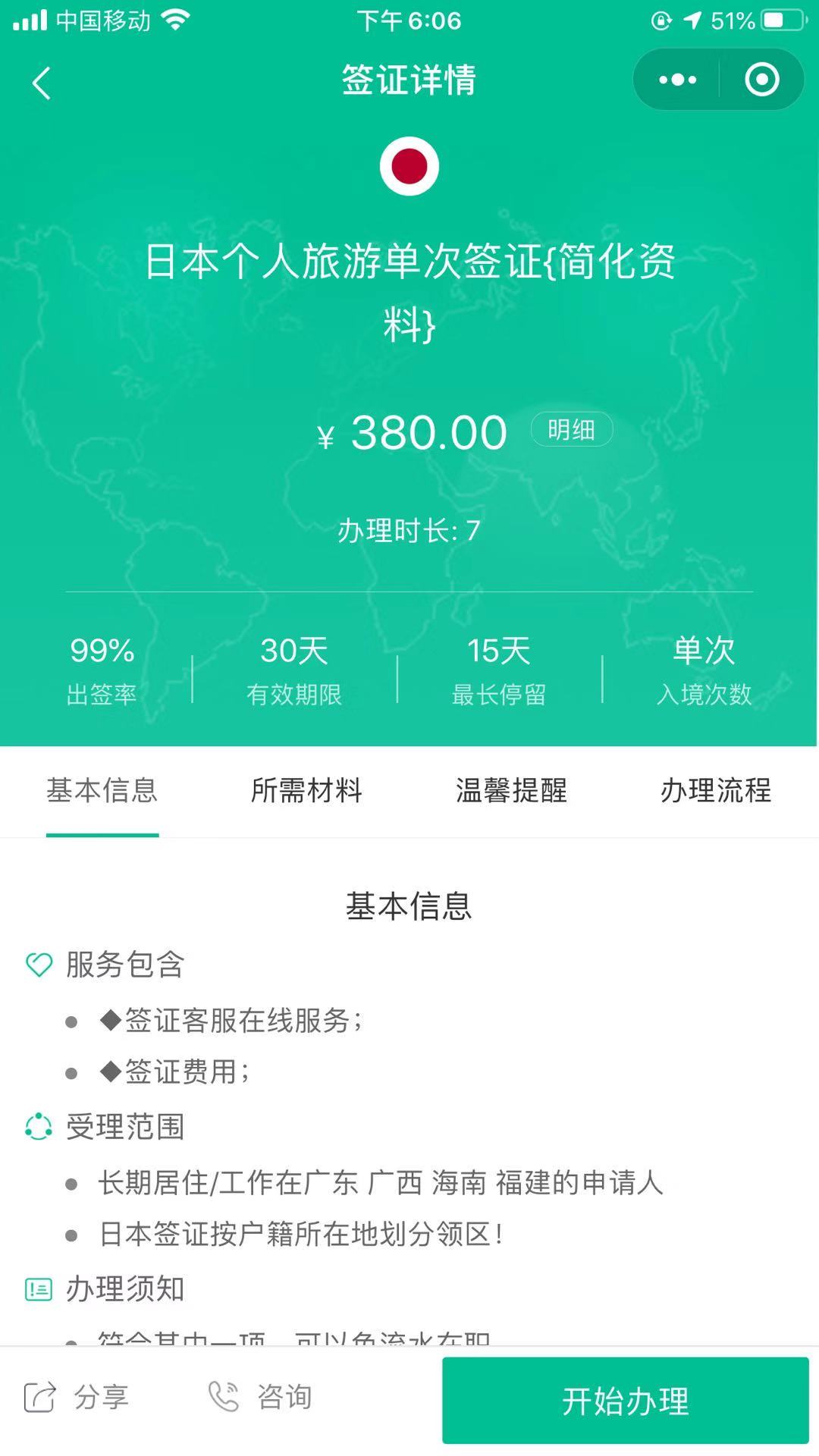Contact customer service via 咨询
Screen dimensions: 819x1456
click(x=260, y=1397)
